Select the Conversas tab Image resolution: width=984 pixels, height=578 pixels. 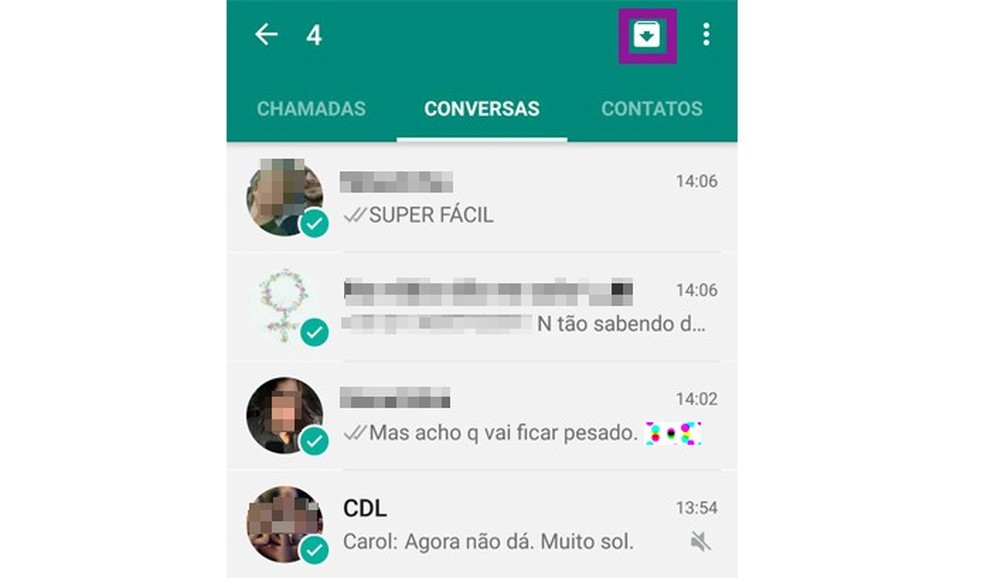click(x=481, y=109)
